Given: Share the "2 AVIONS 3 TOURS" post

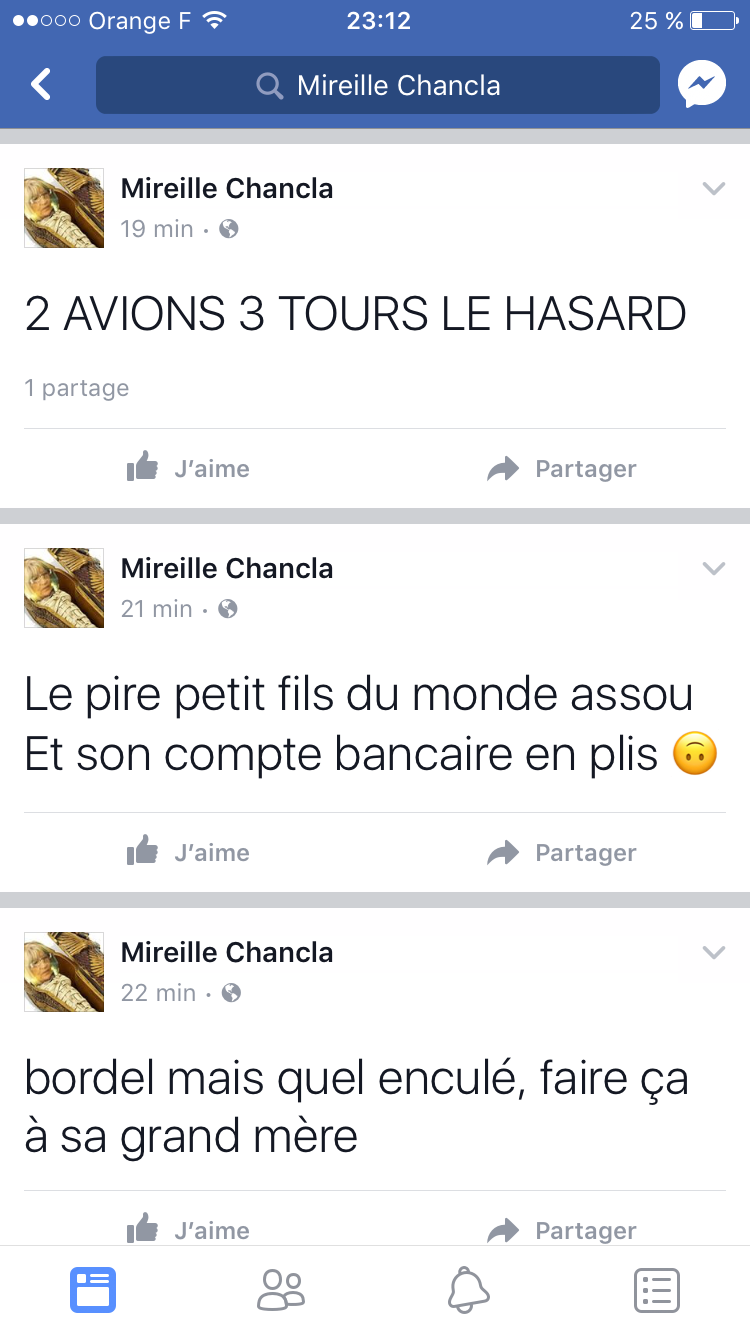Looking at the screenshot, I should click(x=562, y=468).
